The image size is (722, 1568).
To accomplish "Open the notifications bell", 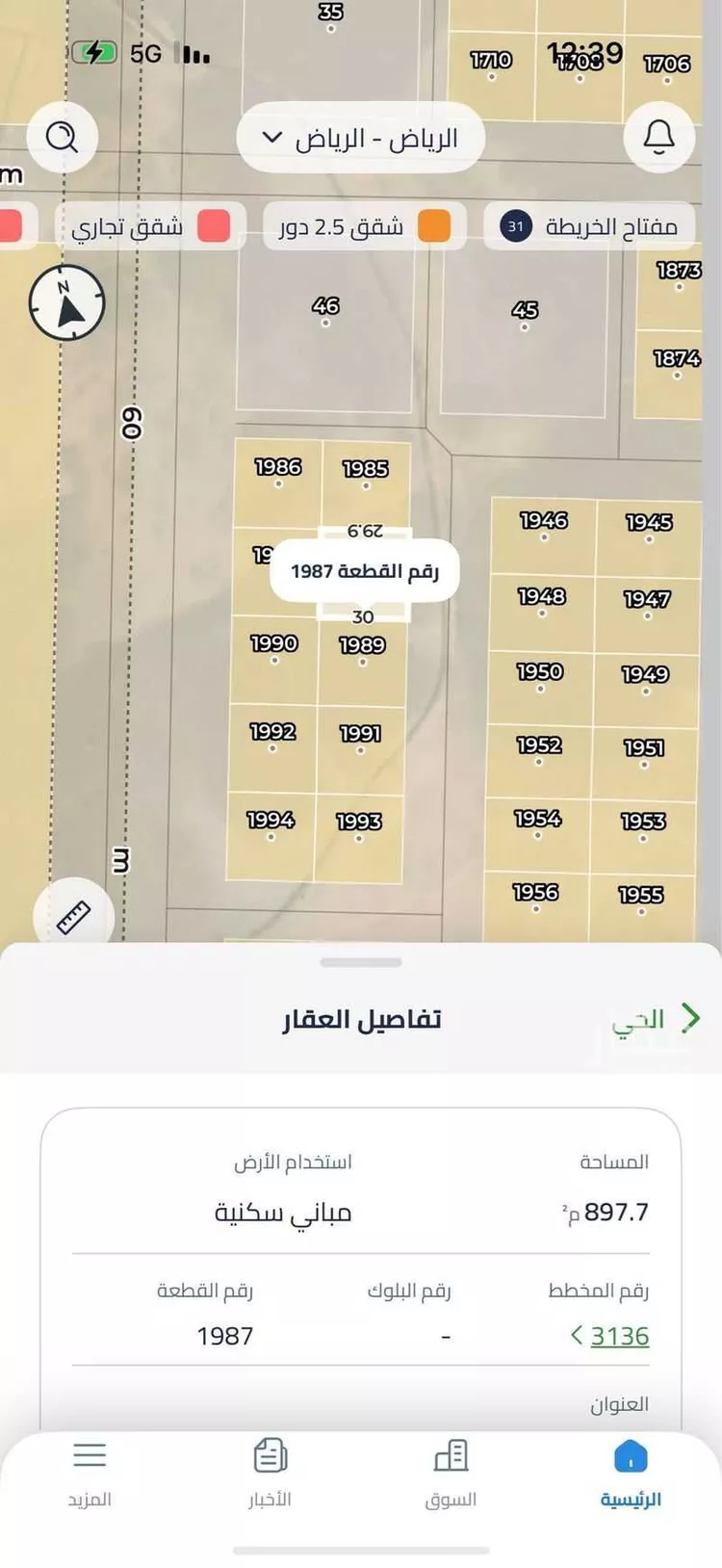I will (659, 137).
